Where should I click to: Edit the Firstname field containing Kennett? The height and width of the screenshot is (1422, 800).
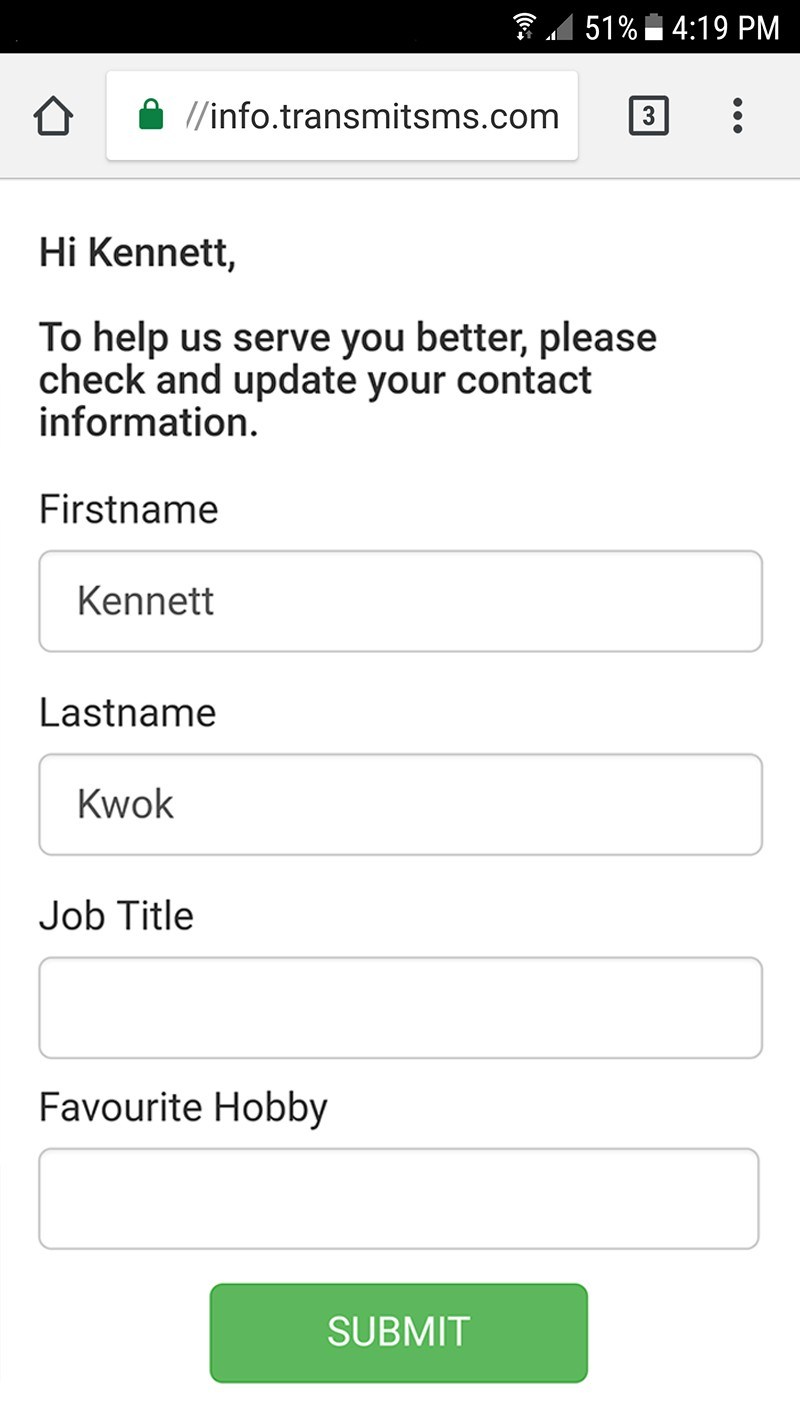[x=400, y=601]
